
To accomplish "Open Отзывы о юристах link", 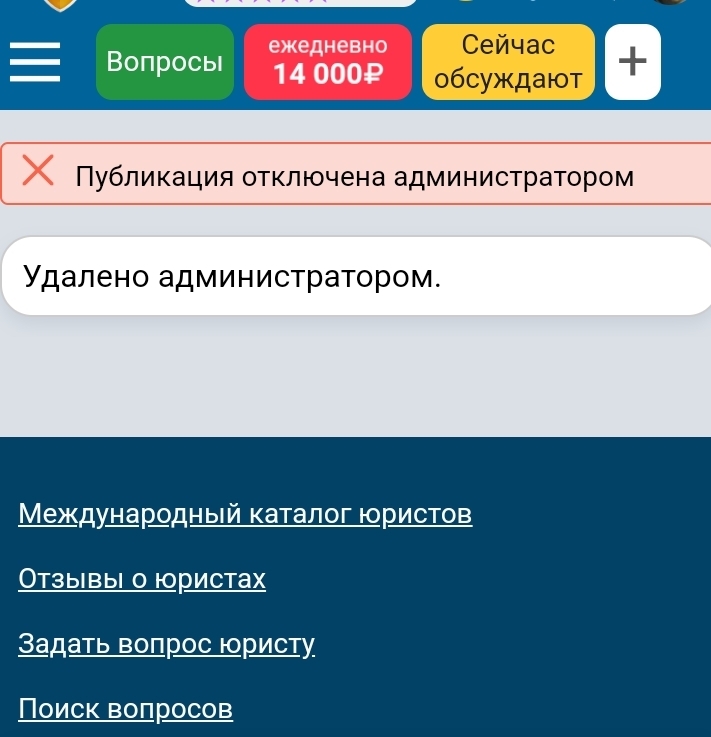I will coord(142,579).
